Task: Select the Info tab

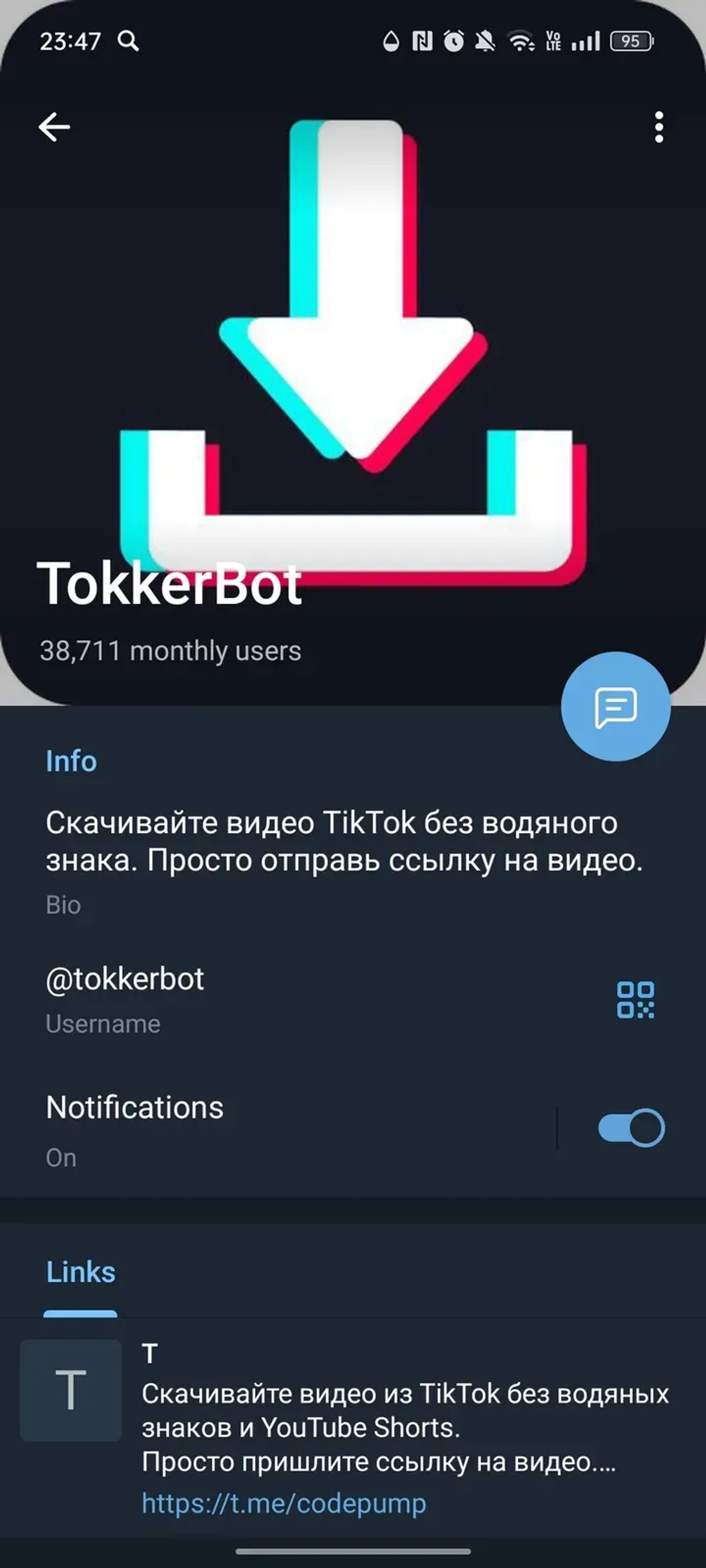Action: [x=71, y=760]
